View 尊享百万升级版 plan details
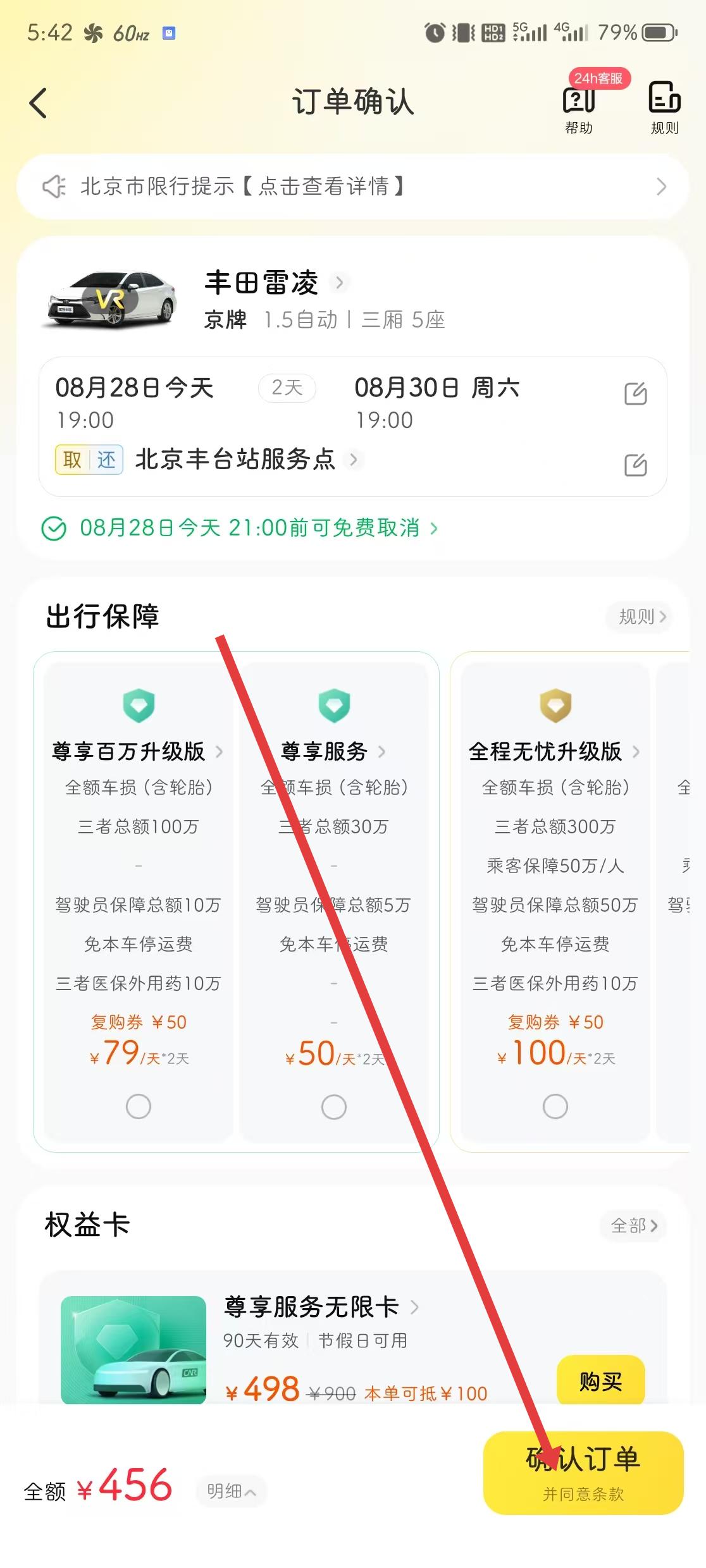The width and height of the screenshot is (706, 1568). point(138,752)
